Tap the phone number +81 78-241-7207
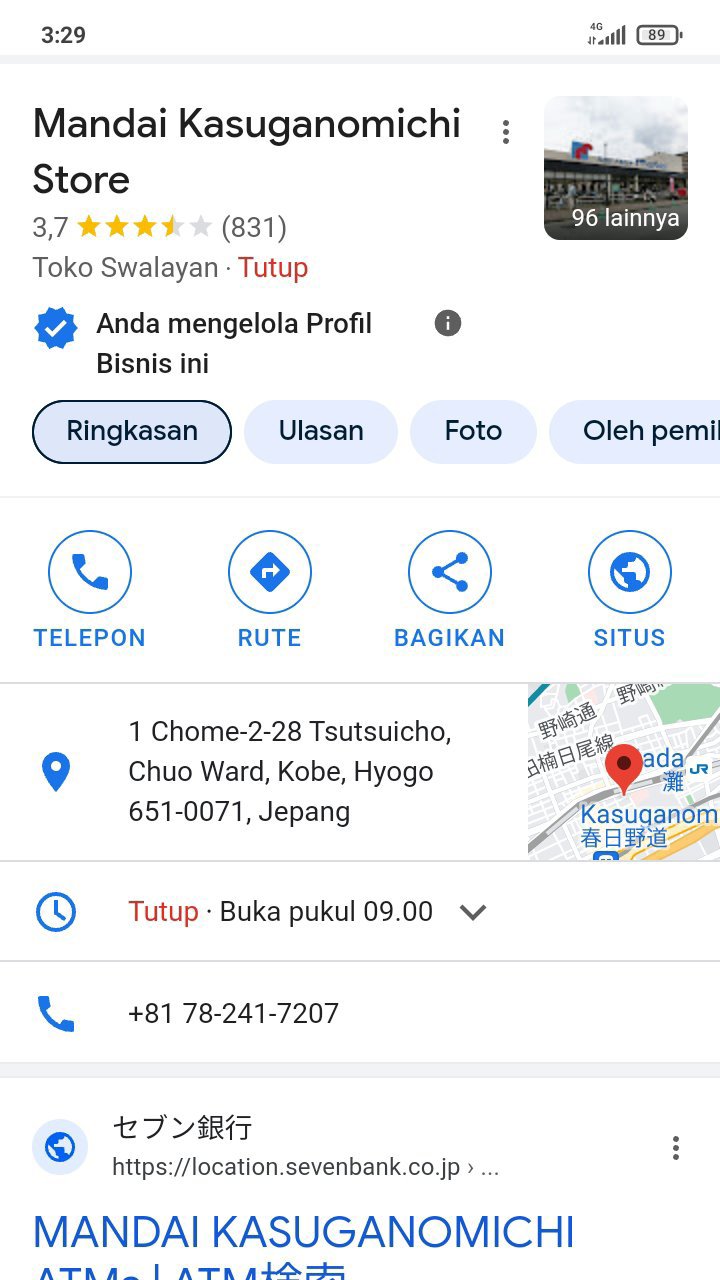 tap(233, 1013)
